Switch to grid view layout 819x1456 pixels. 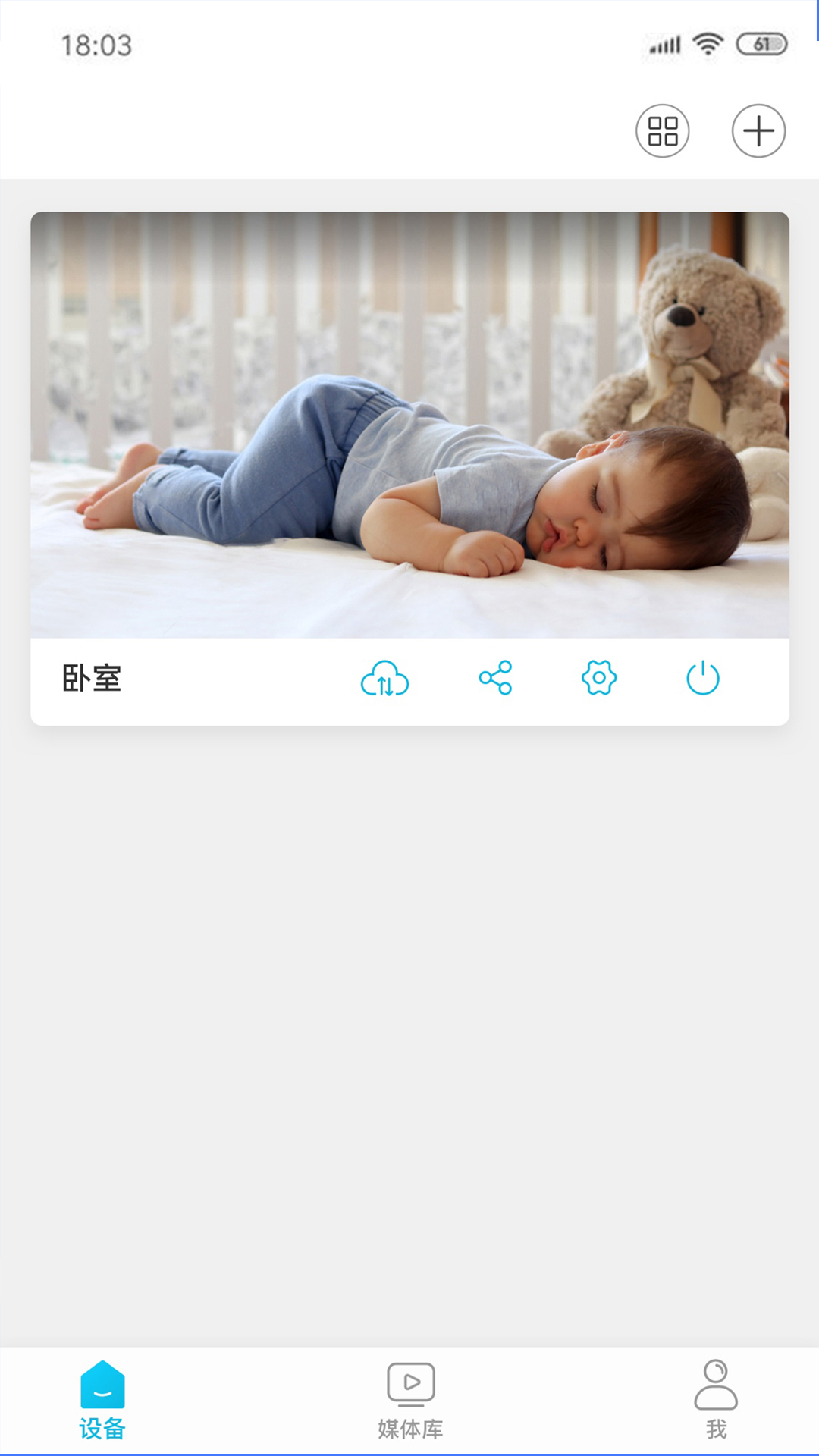point(662,130)
